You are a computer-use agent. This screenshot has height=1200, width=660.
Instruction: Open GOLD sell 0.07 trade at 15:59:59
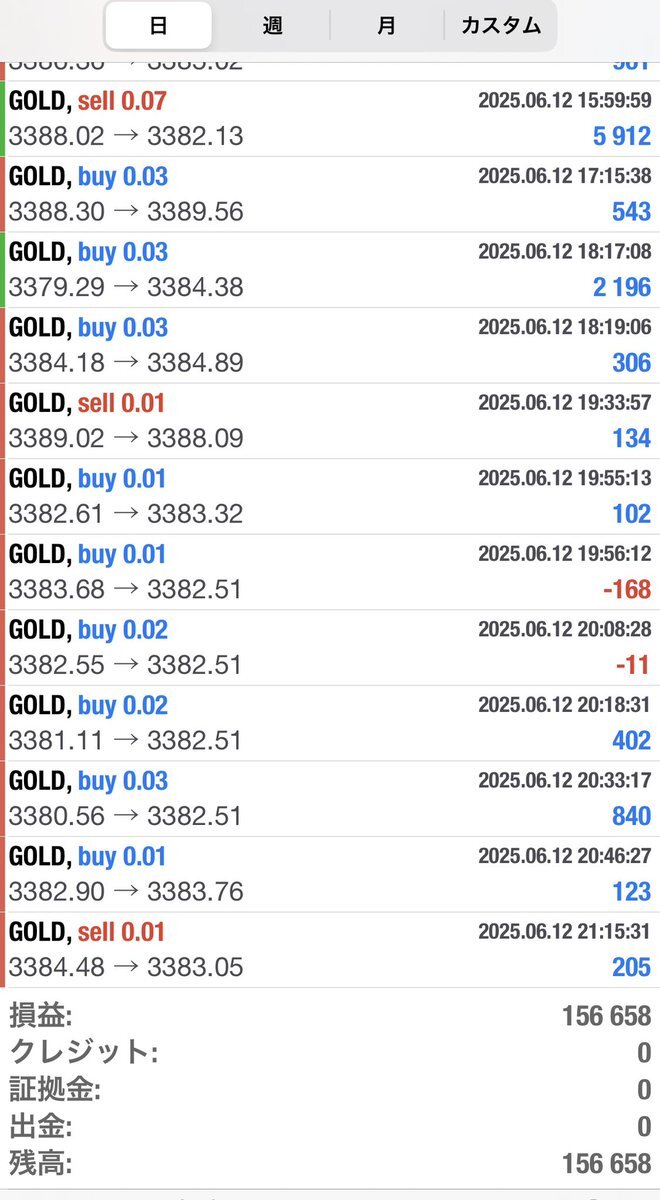pyautogui.click(x=330, y=119)
